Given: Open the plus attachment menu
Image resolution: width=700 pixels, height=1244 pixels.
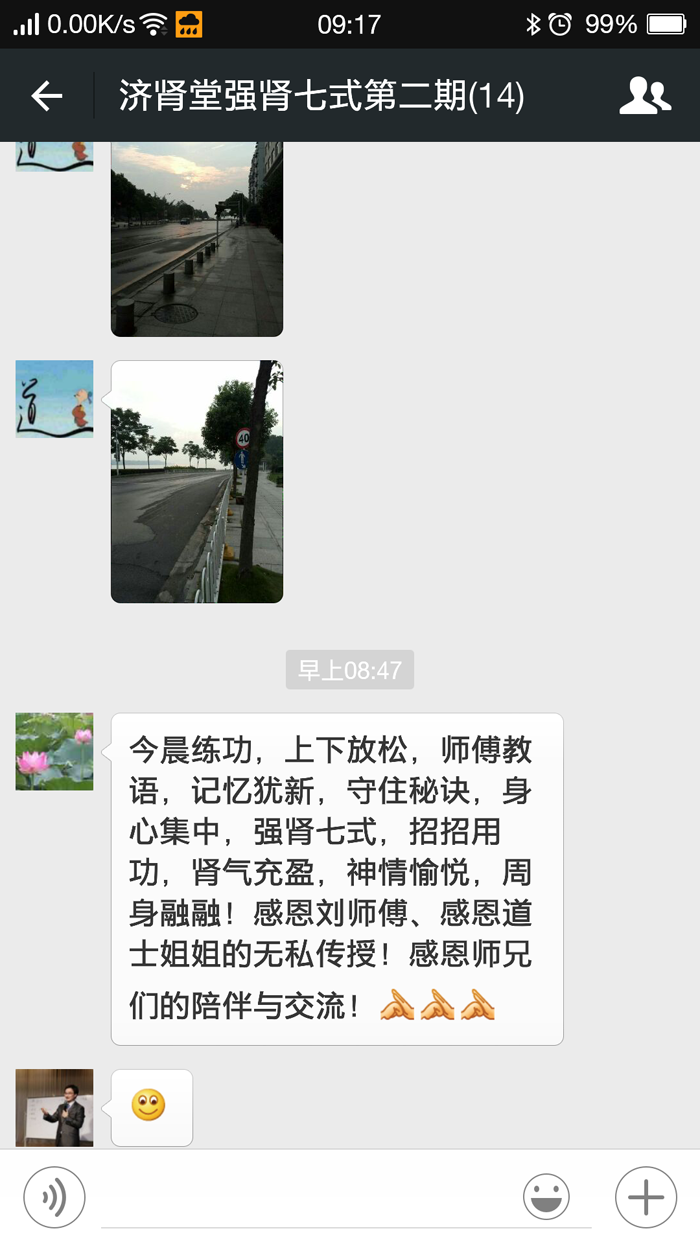Looking at the screenshot, I should click(x=646, y=1197).
